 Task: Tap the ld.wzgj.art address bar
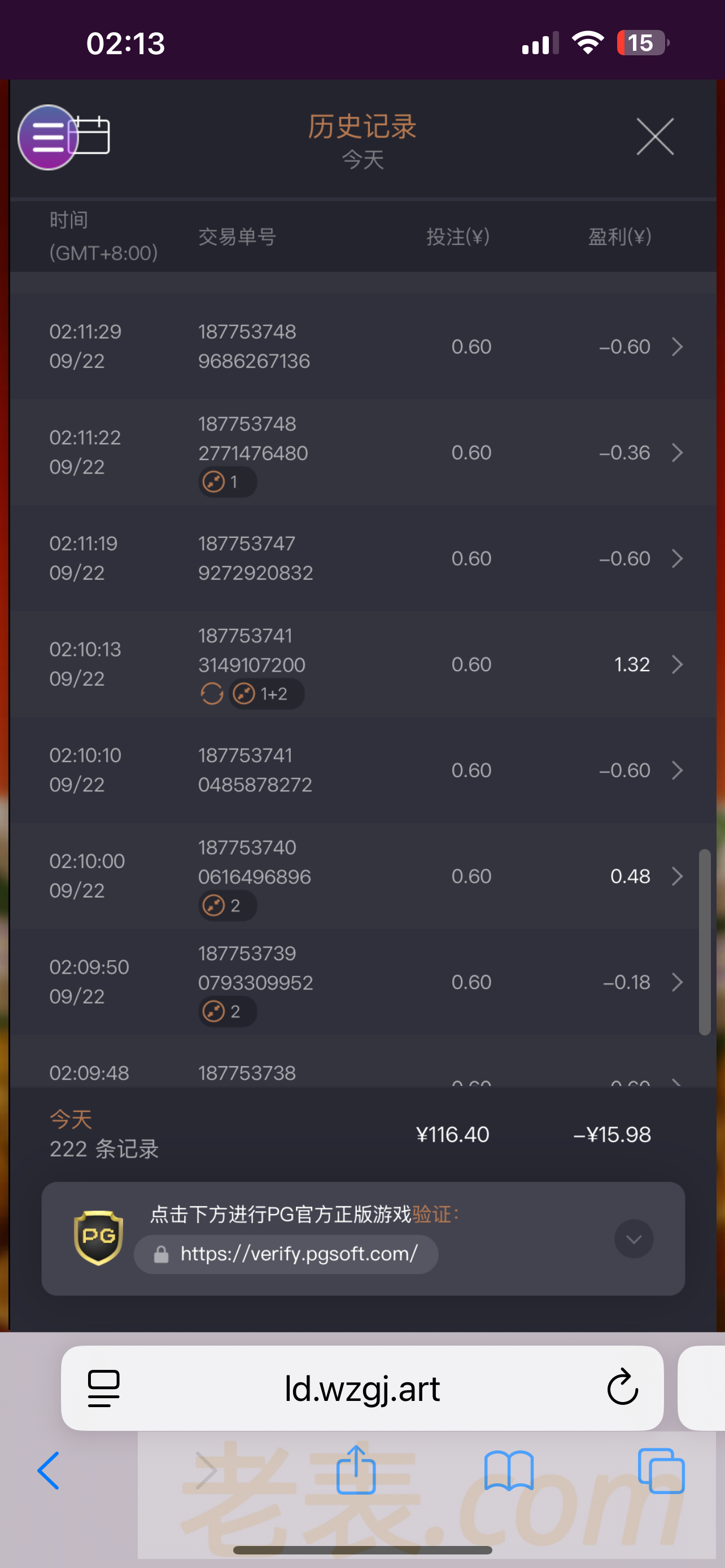pyautogui.click(x=362, y=1389)
